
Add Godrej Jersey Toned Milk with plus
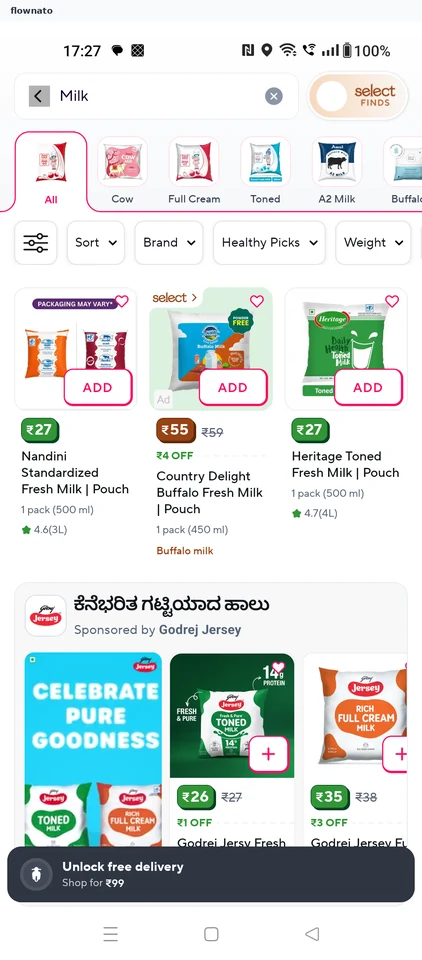point(268,754)
